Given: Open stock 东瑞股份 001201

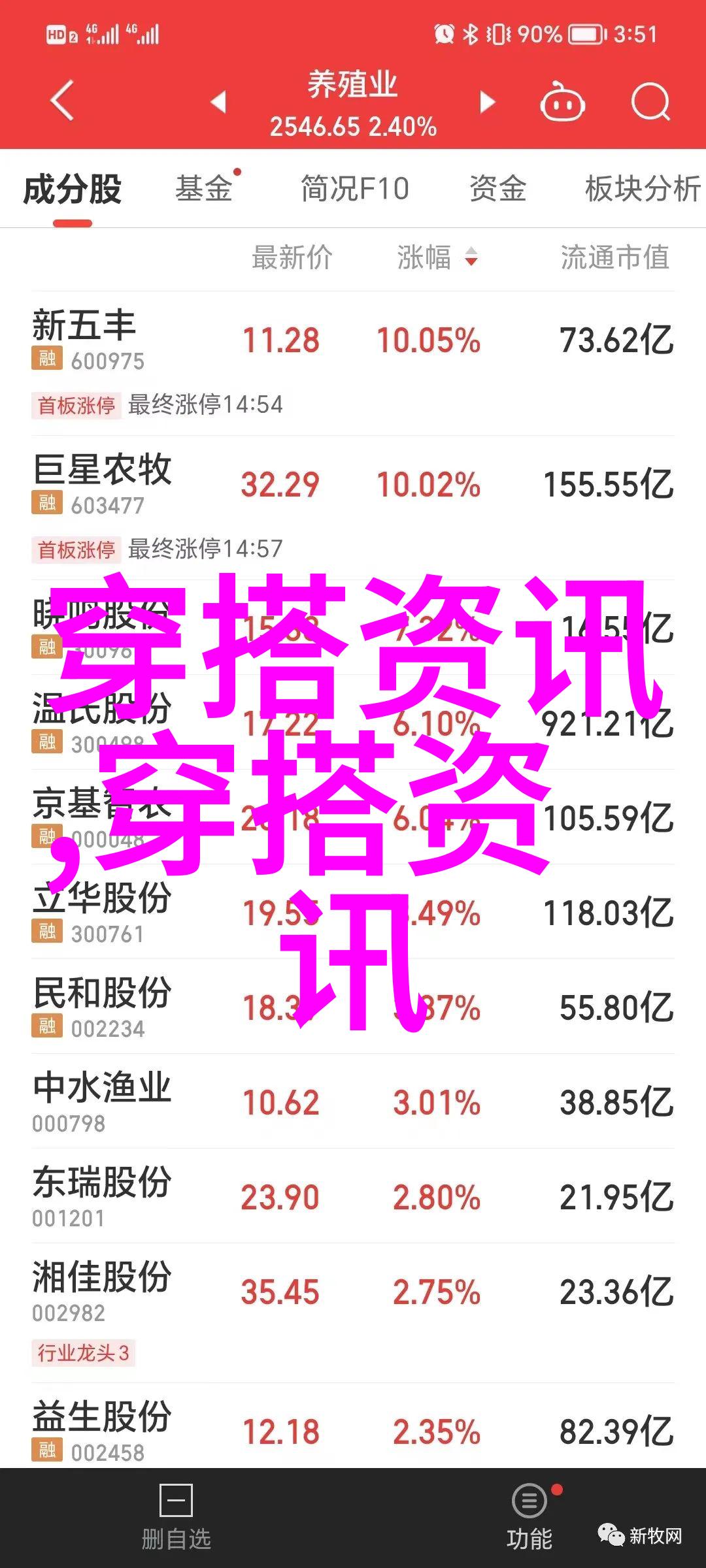Looking at the screenshot, I should 353,1196.
